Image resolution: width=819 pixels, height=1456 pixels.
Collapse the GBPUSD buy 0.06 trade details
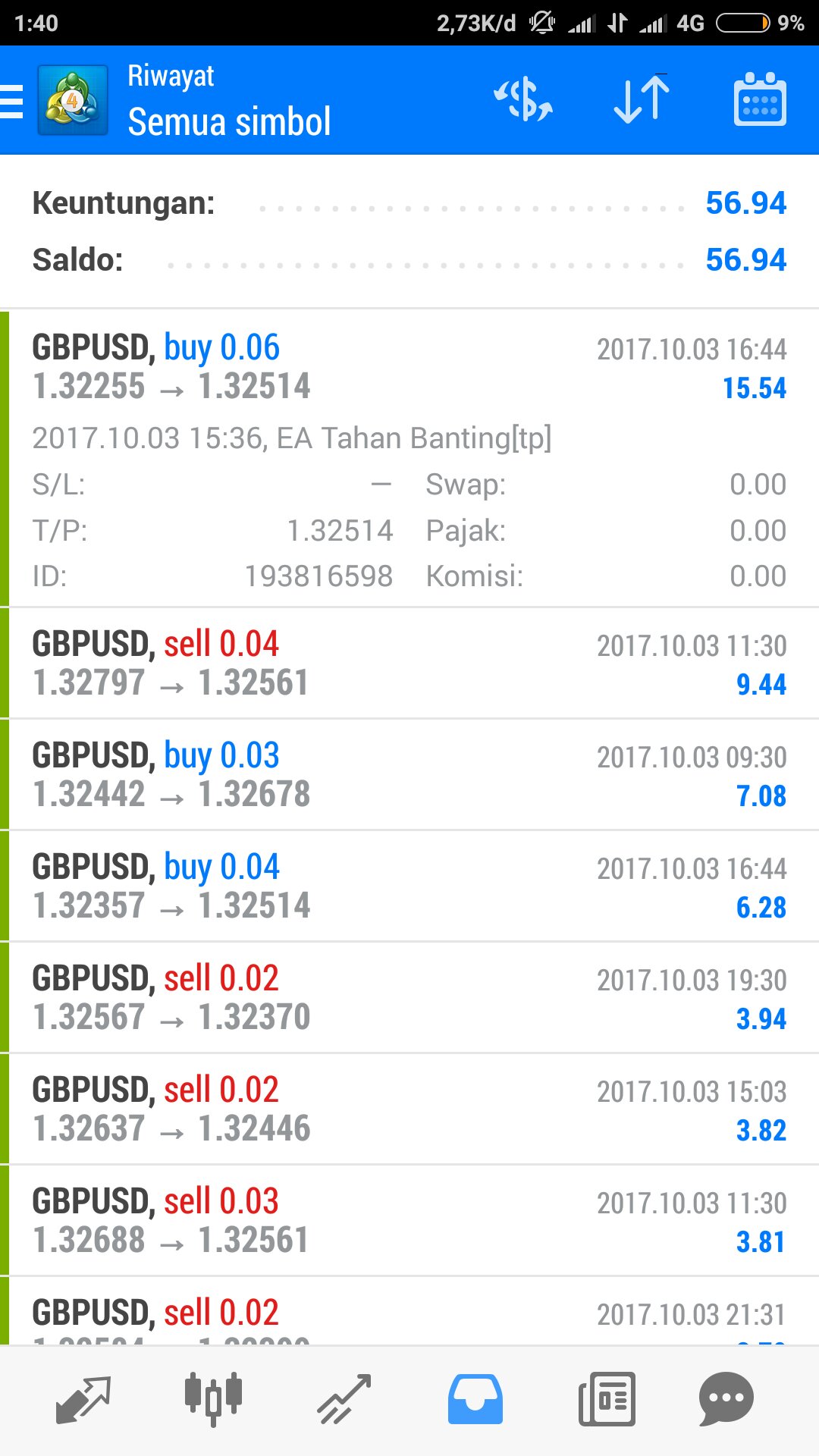409,368
